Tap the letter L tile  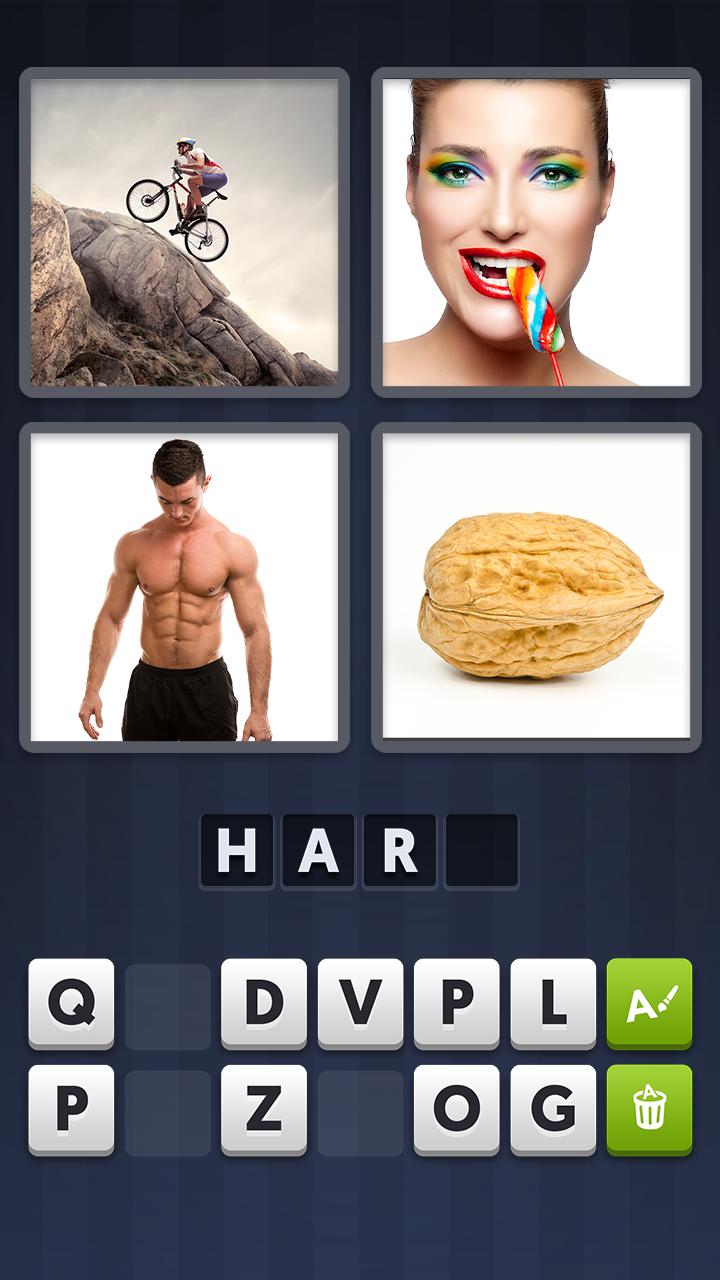pyautogui.click(x=553, y=1003)
